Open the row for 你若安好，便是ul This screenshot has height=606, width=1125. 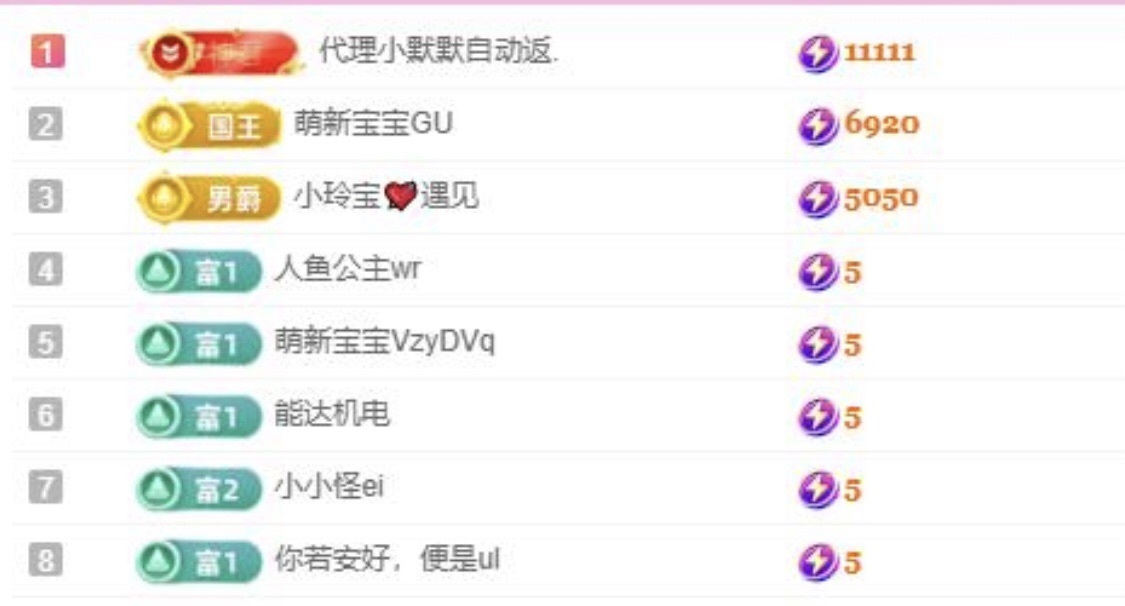click(386, 561)
